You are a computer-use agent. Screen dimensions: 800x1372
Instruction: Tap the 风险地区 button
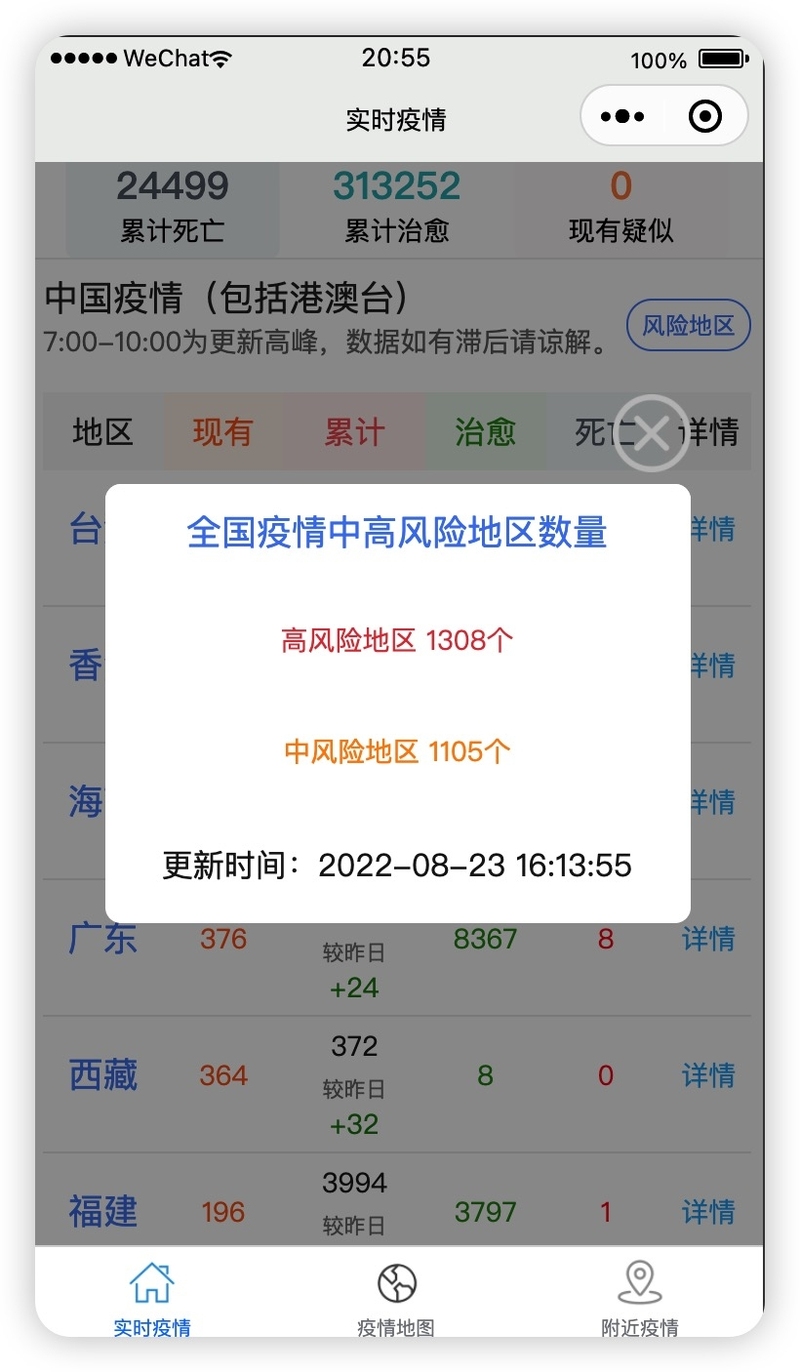pos(688,325)
